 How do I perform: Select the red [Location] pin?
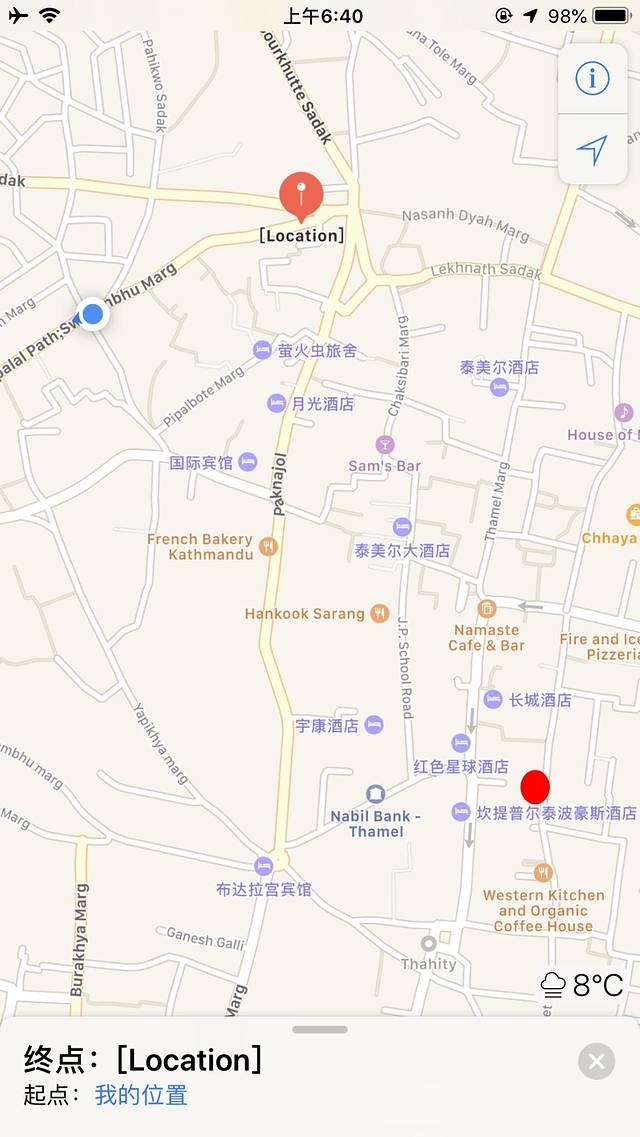tap(301, 195)
